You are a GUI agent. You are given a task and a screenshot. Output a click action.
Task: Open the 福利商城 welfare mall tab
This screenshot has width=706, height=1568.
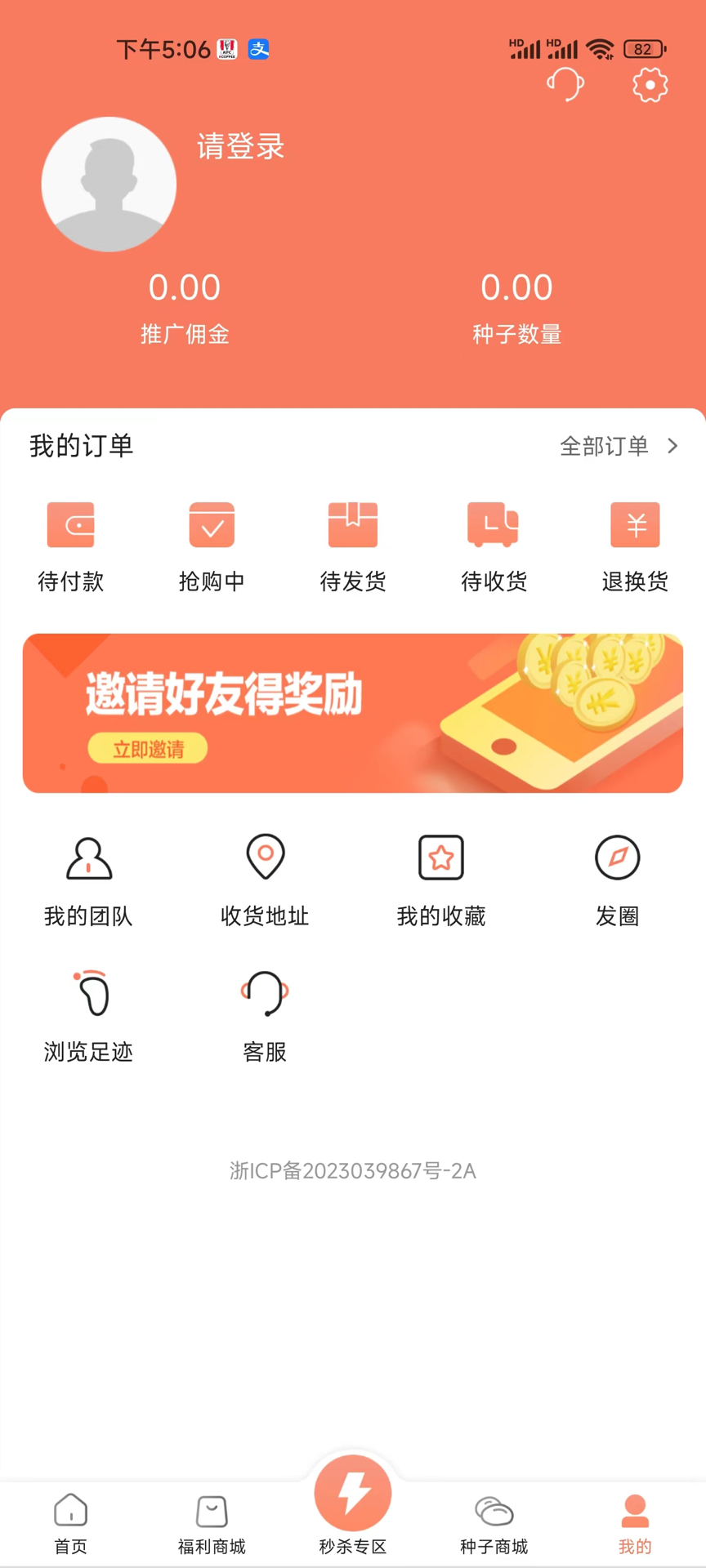pos(212,1521)
